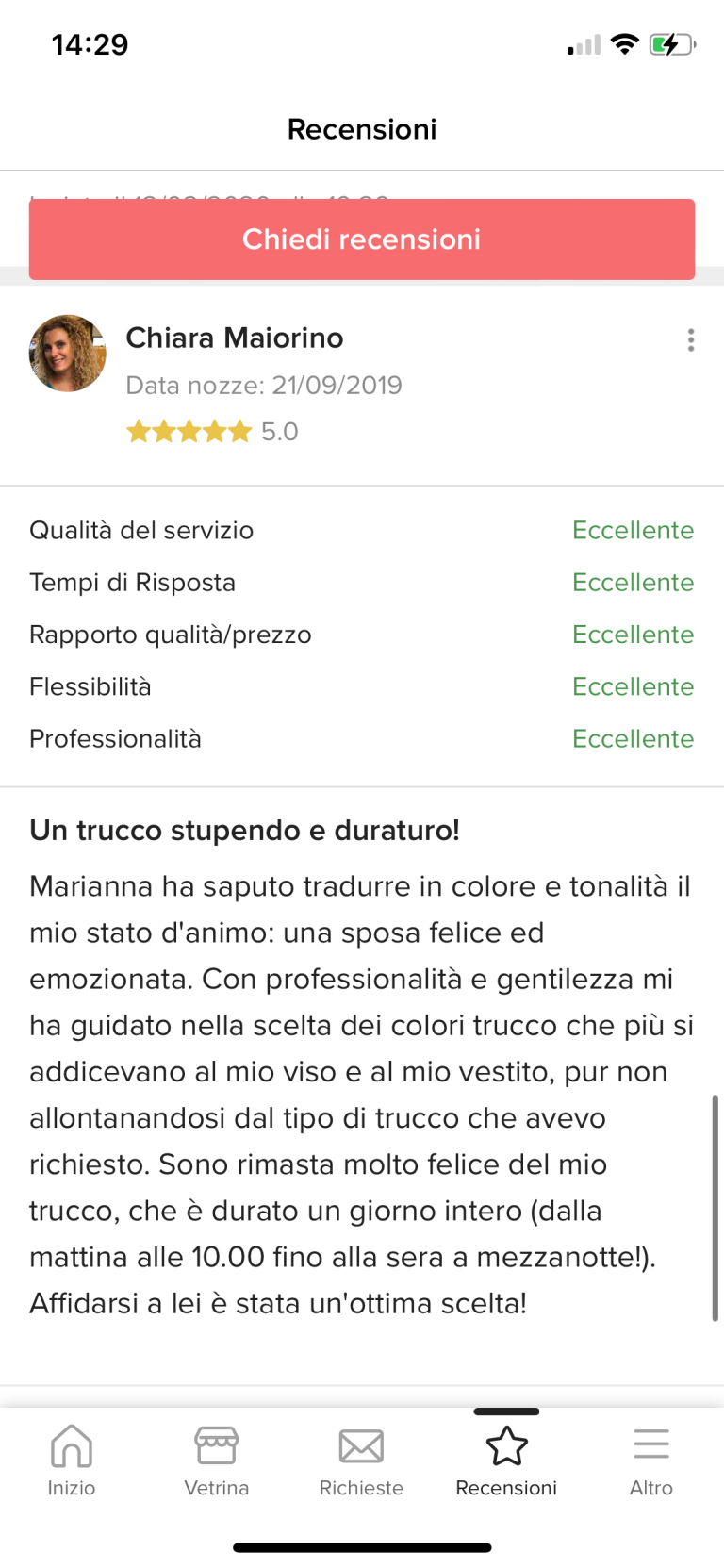The height and width of the screenshot is (1568, 724).
Task: Open overflow menu on Chiara Maiorino's review
Action: click(x=691, y=340)
